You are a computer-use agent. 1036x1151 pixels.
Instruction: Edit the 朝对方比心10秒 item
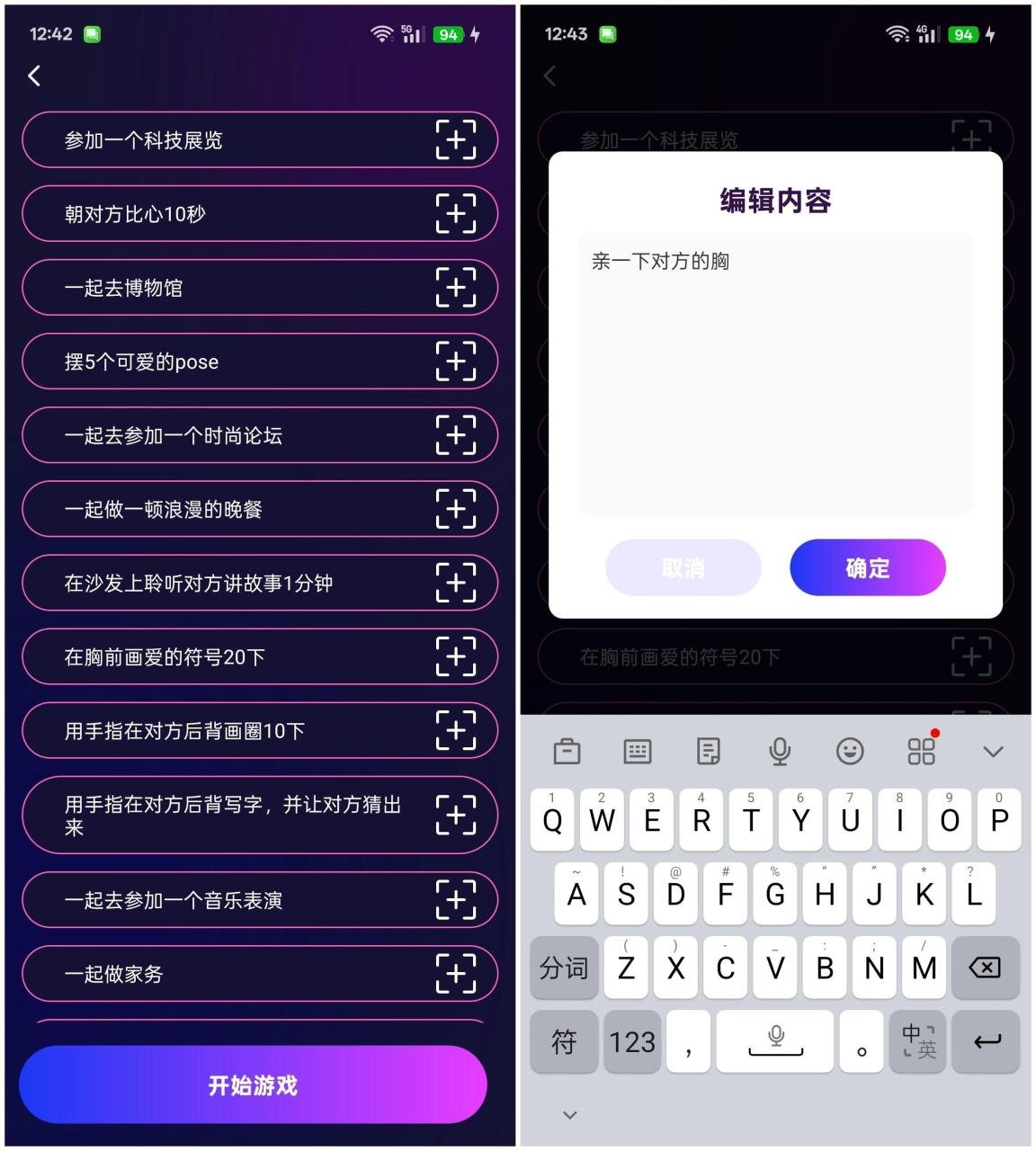456,214
